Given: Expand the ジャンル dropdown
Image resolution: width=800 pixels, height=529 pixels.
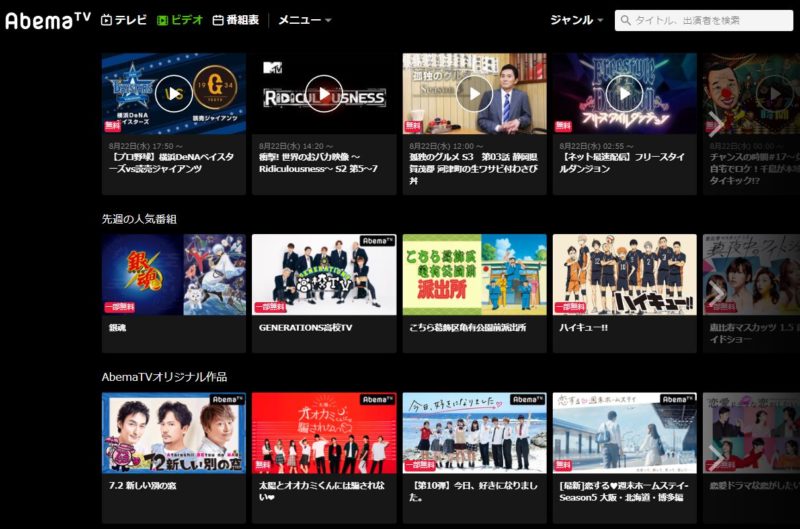Looking at the screenshot, I should click(x=577, y=20).
